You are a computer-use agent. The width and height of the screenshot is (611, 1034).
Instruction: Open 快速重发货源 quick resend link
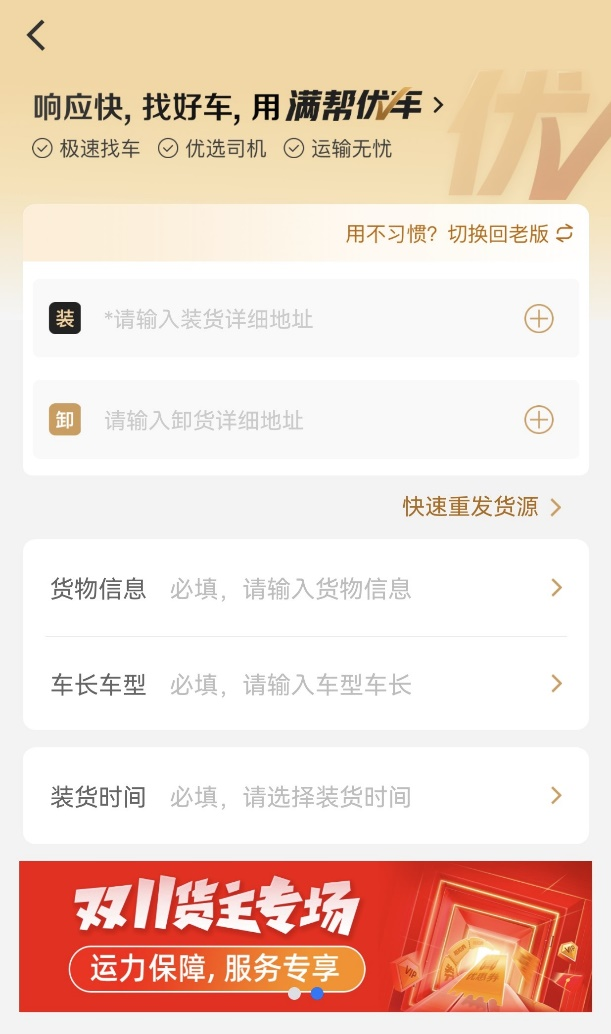click(x=482, y=507)
